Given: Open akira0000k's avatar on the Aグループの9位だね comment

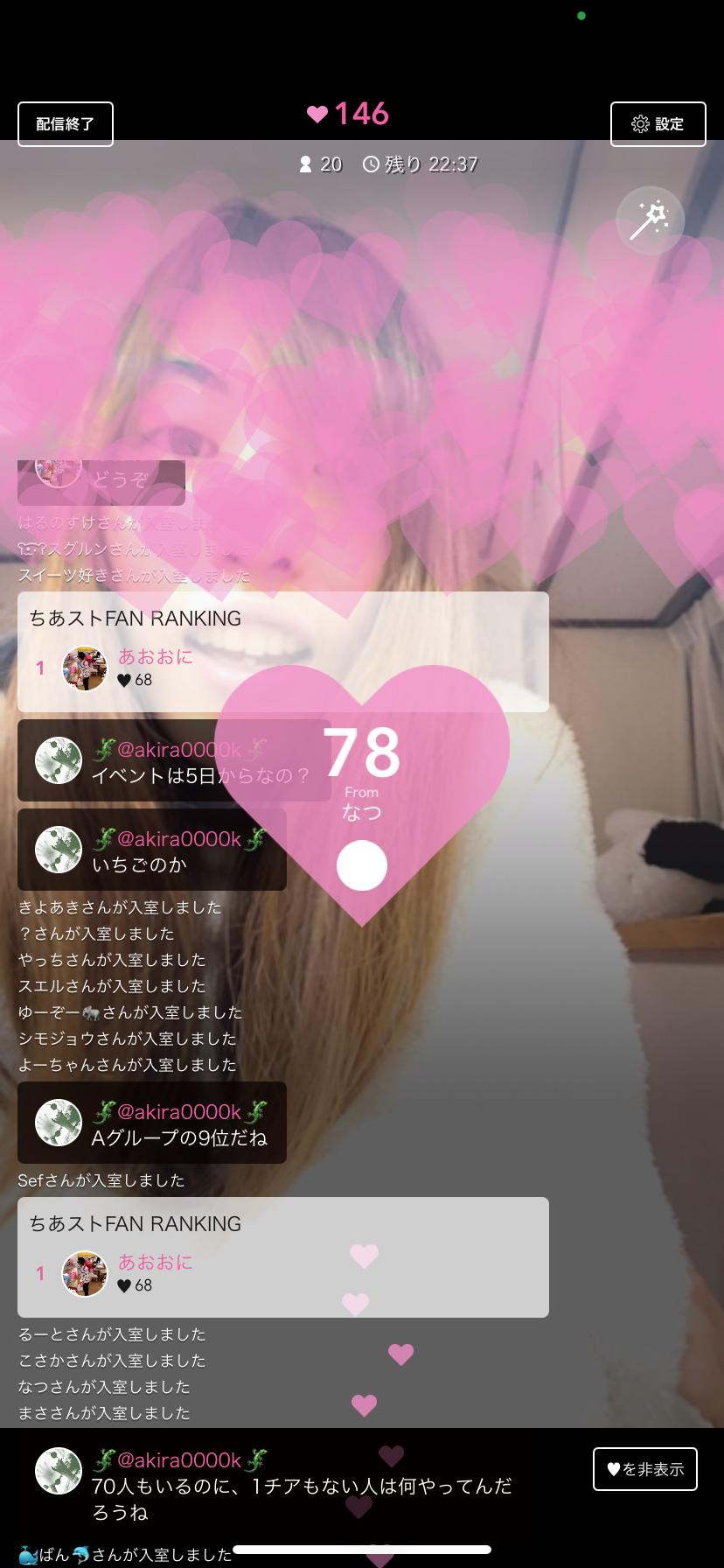Looking at the screenshot, I should pyautogui.click(x=59, y=1123).
